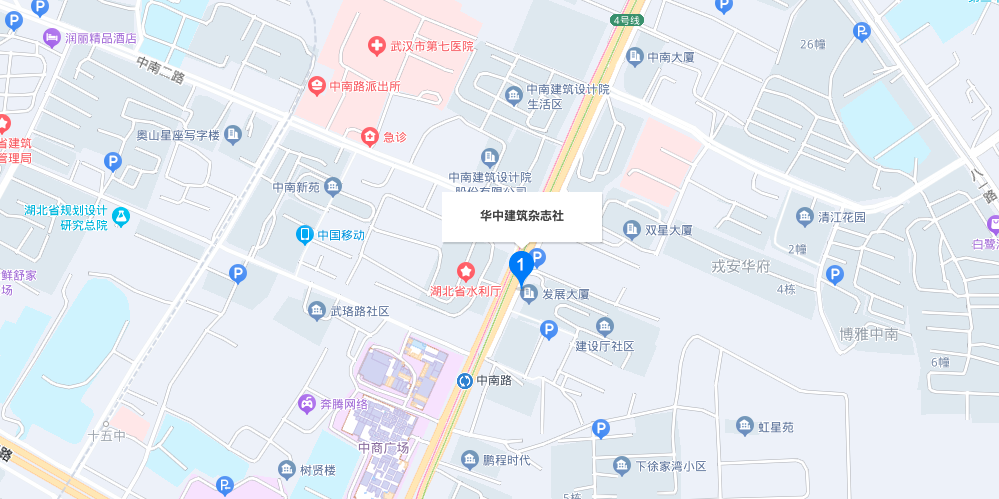Tap the 中南路 metro station icon
The image size is (999, 499).
tap(465, 381)
